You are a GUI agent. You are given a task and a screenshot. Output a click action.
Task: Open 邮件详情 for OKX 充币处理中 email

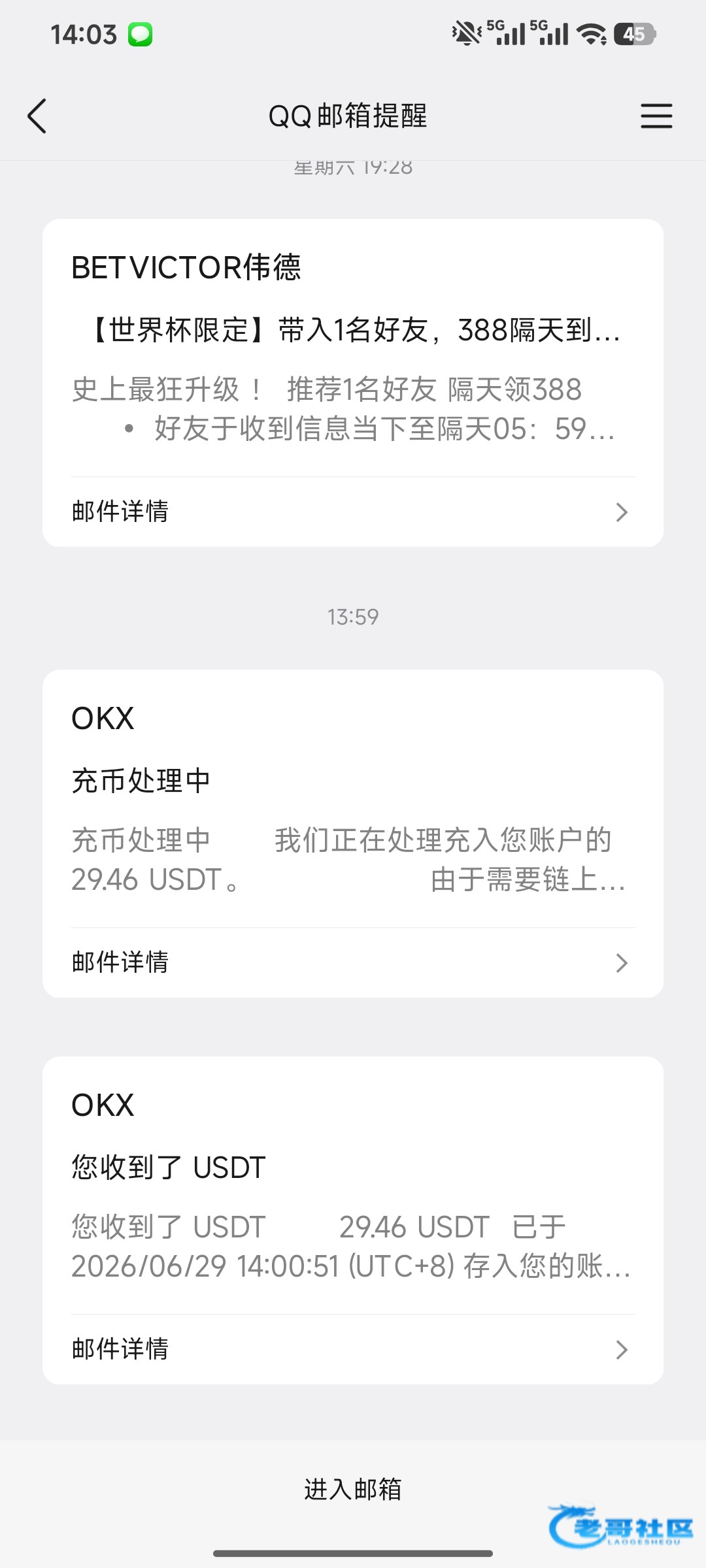tap(353, 962)
